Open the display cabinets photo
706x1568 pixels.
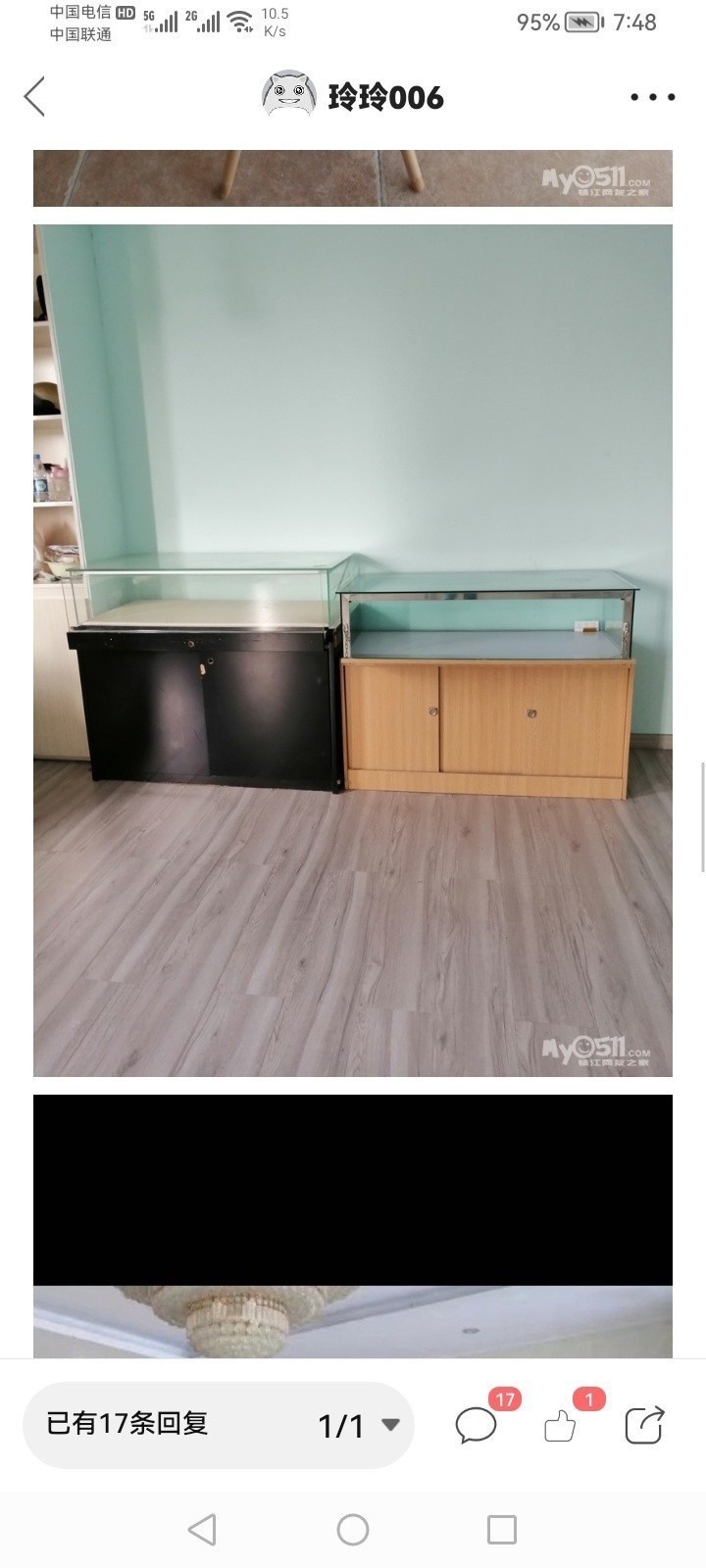click(x=353, y=651)
